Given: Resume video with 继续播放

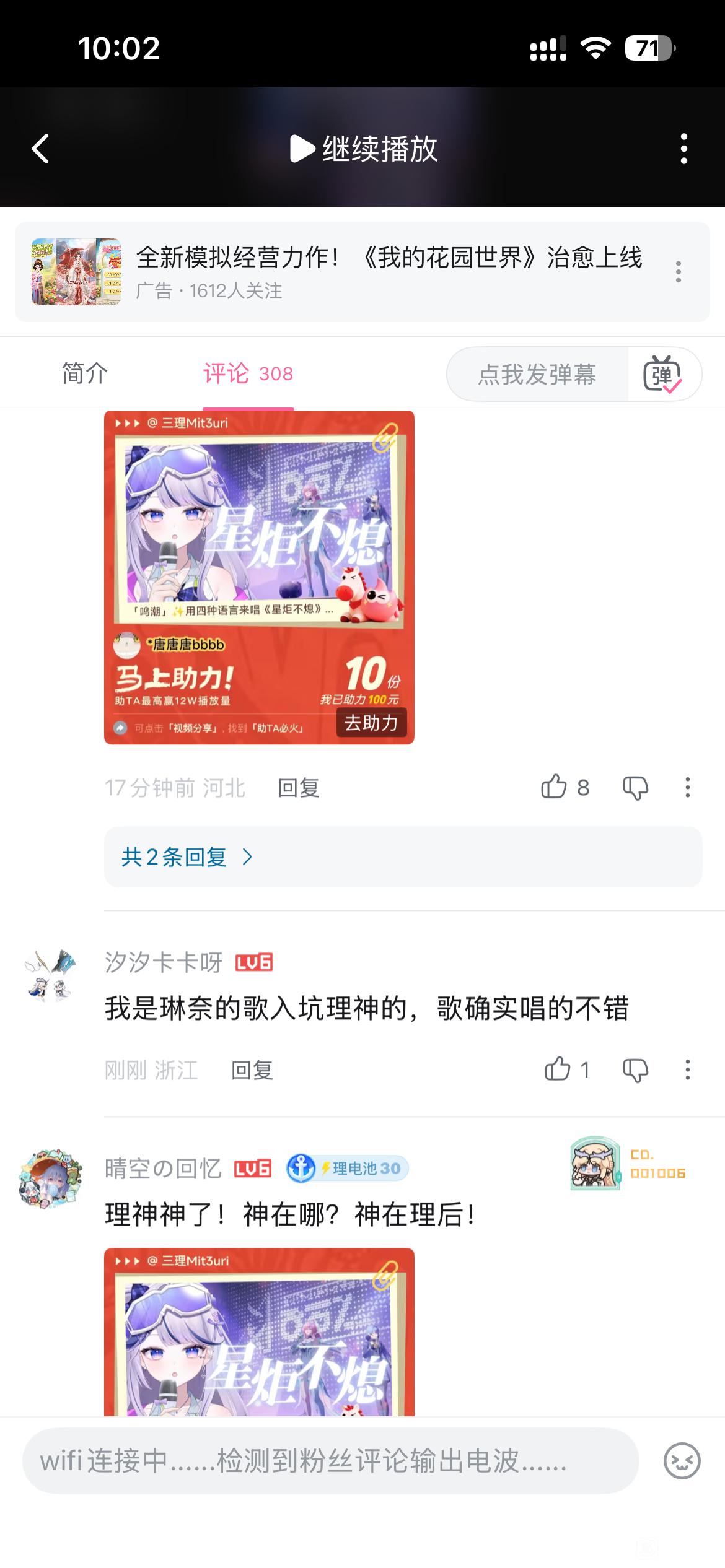Looking at the screenshot, I should (x=364, y=149).
